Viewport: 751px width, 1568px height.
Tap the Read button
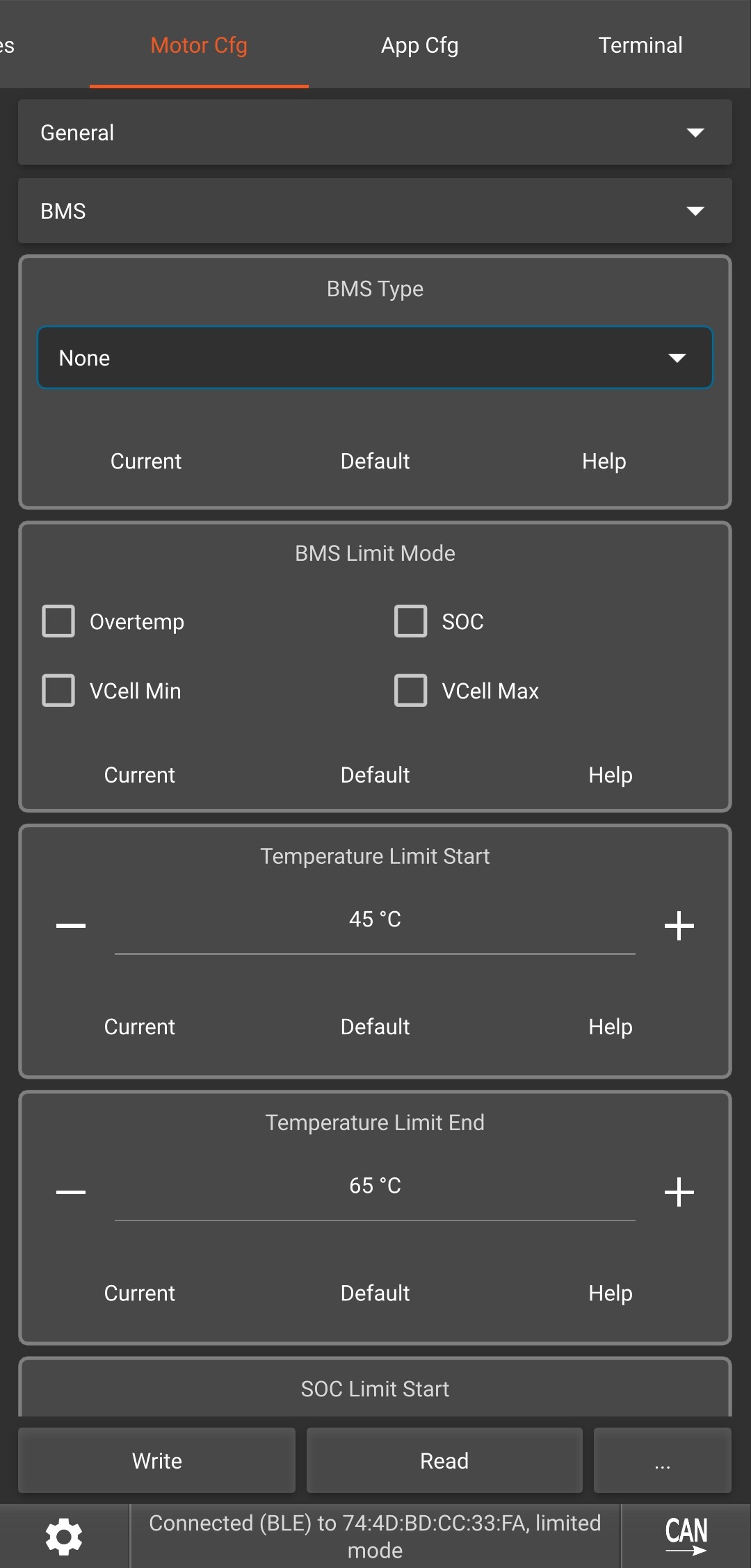tap(444, 1461)
